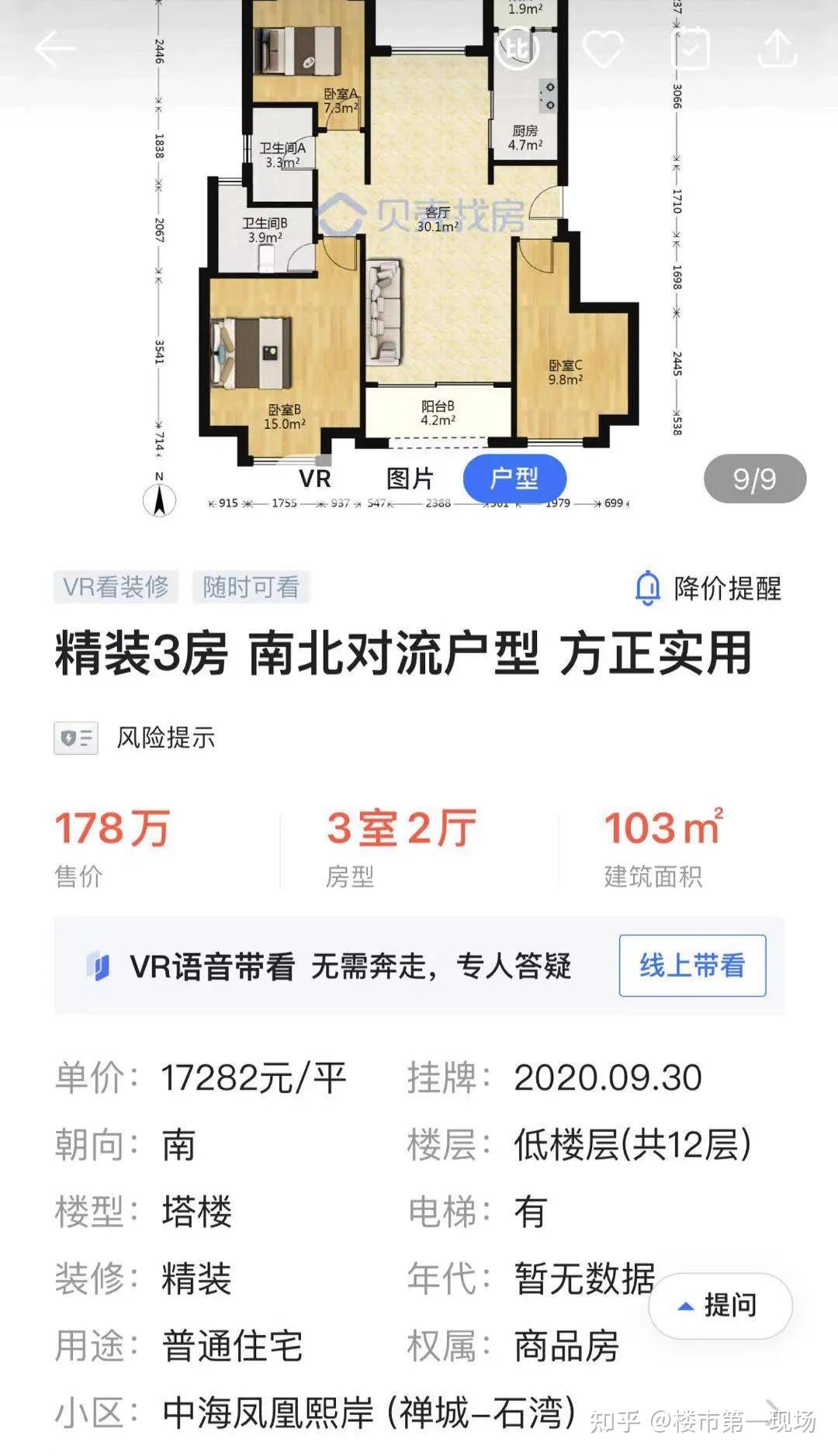Share this house listing
The image size is (838, 1456).
pos(777,48)
